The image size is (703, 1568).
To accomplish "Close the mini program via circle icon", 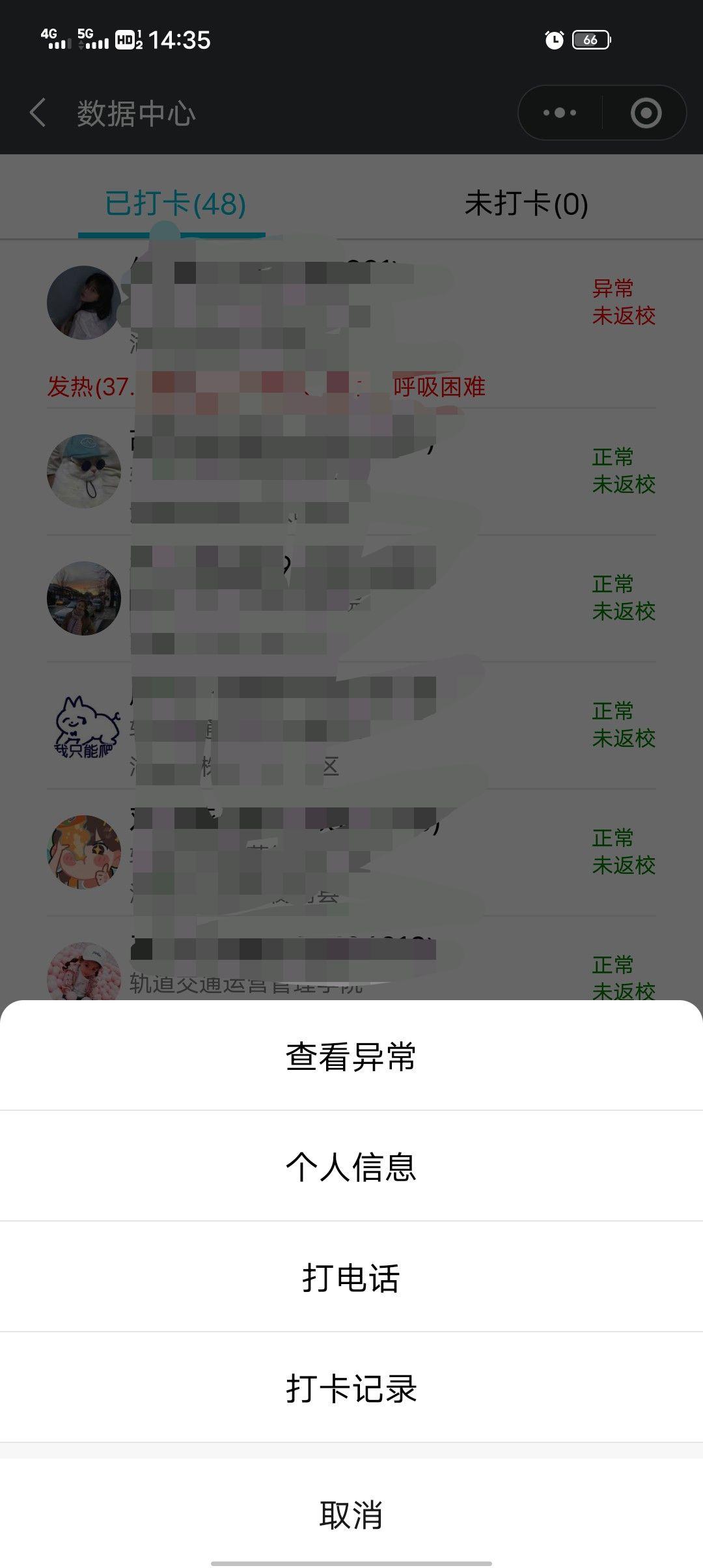I will tap(646, 113).
